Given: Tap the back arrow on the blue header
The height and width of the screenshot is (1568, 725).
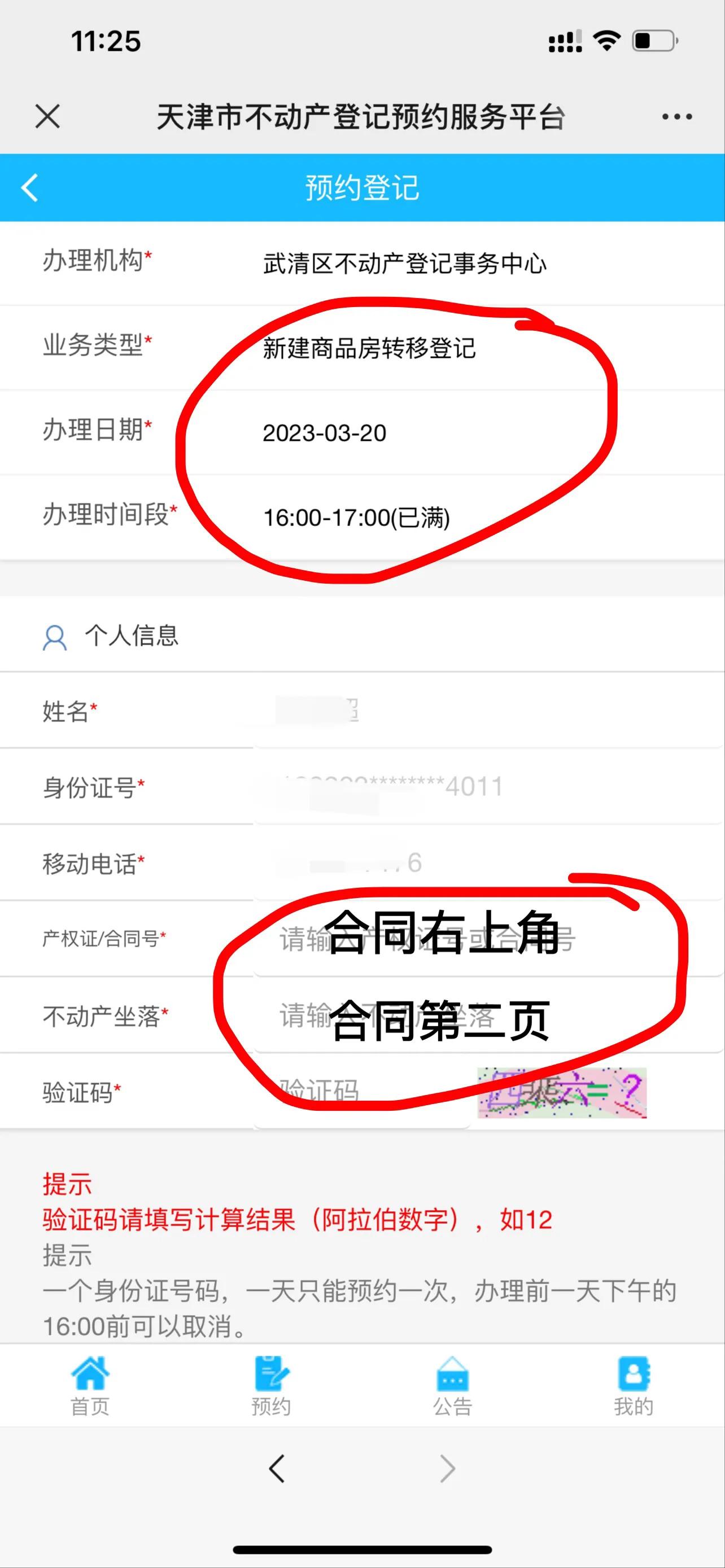Looking at the screenshot, I should point(29,187).
